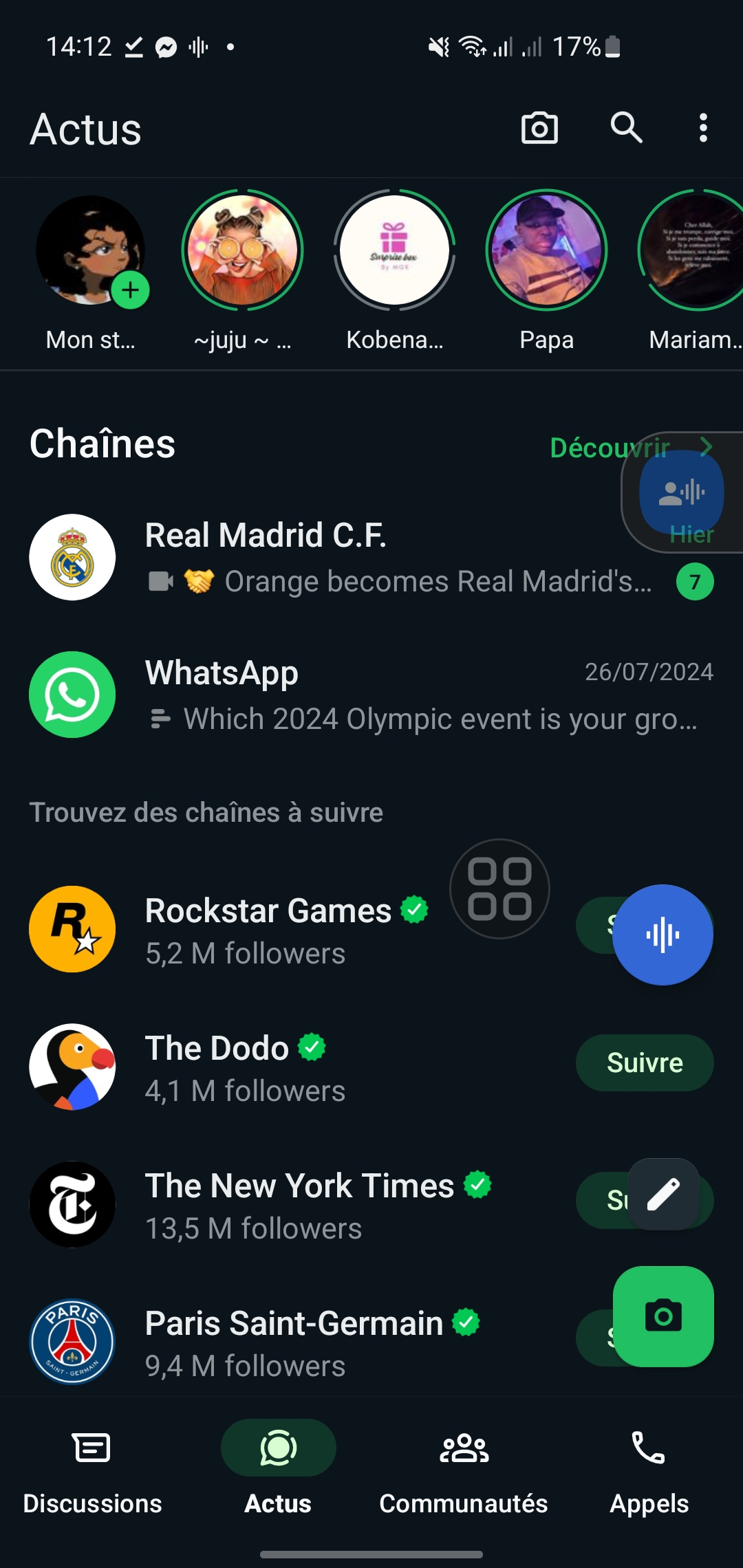This screenshot has height=1568, width=743.
Task: Watch Papa's status
Action: pyautogui.click(x=546, y=250)
